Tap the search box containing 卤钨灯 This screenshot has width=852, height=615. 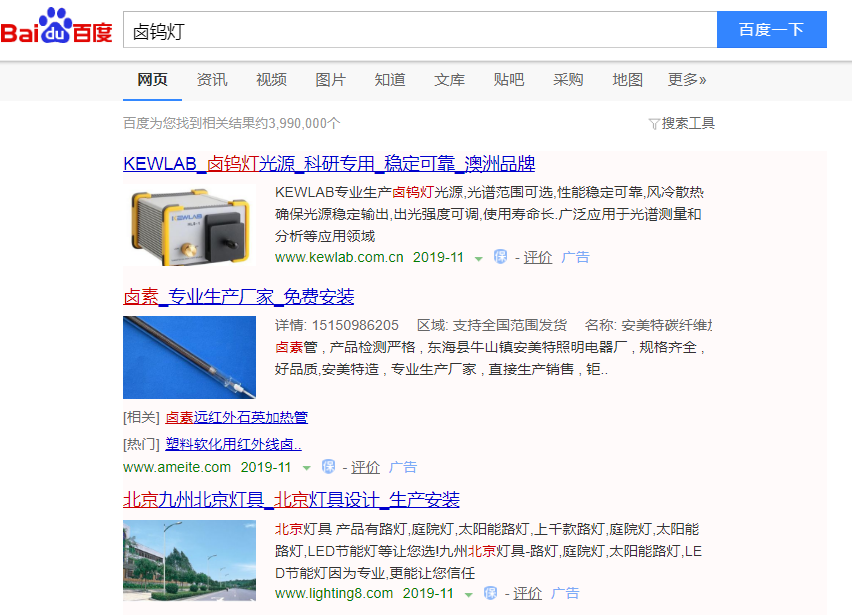(x=420, y=30)
